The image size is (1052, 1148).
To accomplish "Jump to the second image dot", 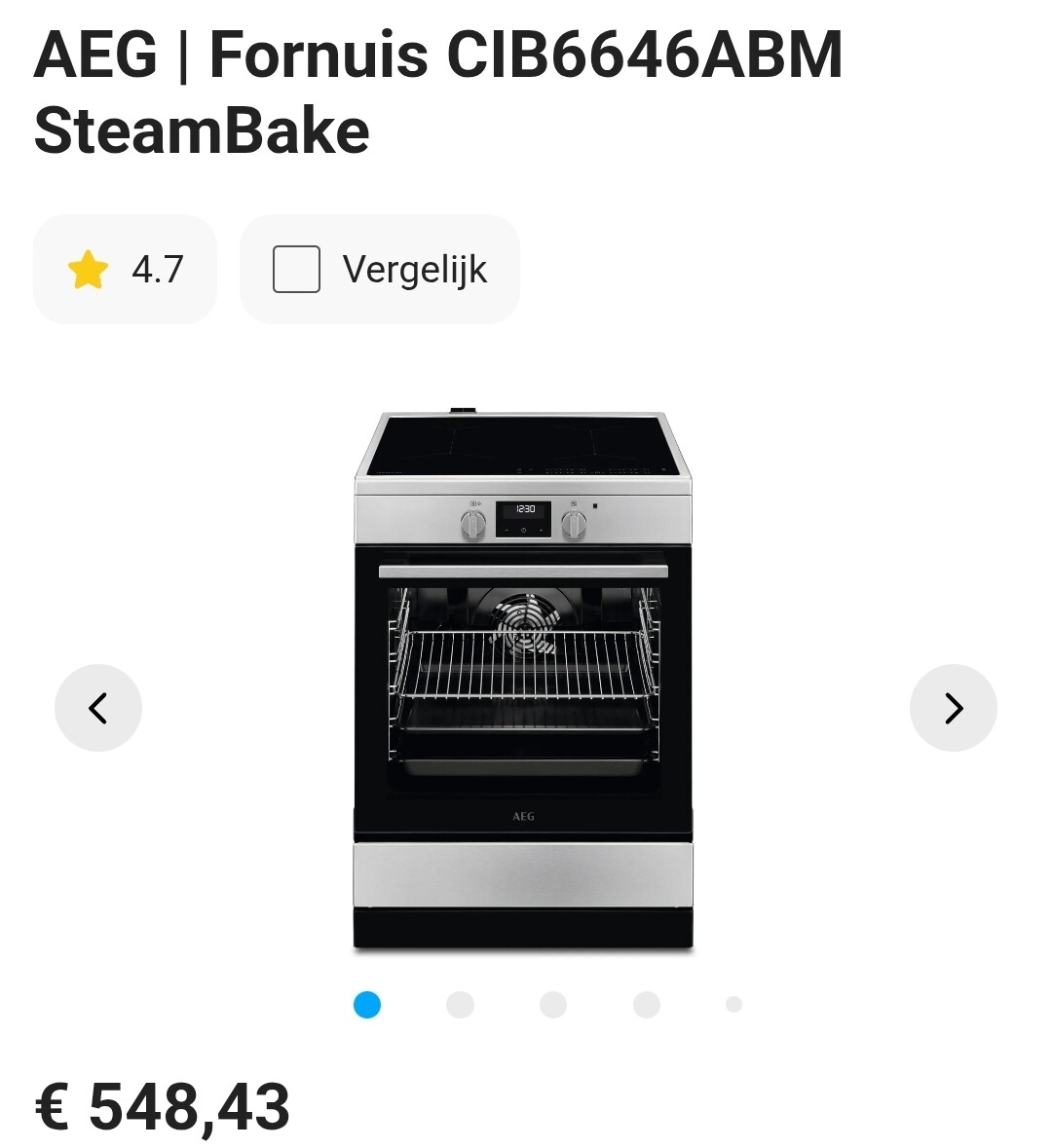I will click(460, 1004).
